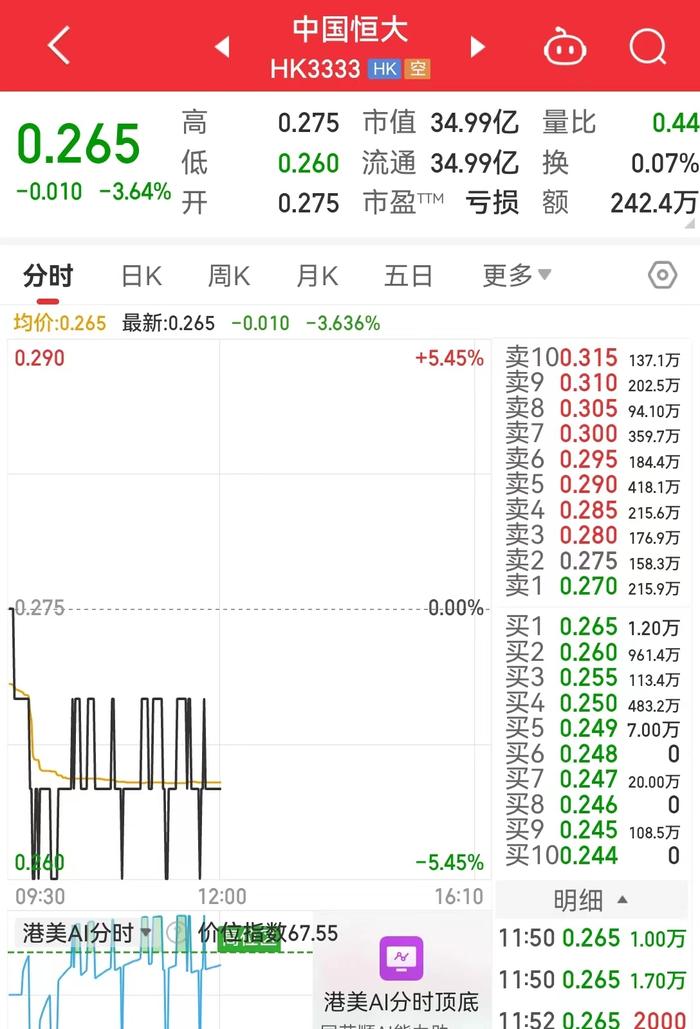Image resolution: width=700 pixels, height=1029 pixels.
Task: Switch to the 周K chart
Action: (x=228, y=275)
